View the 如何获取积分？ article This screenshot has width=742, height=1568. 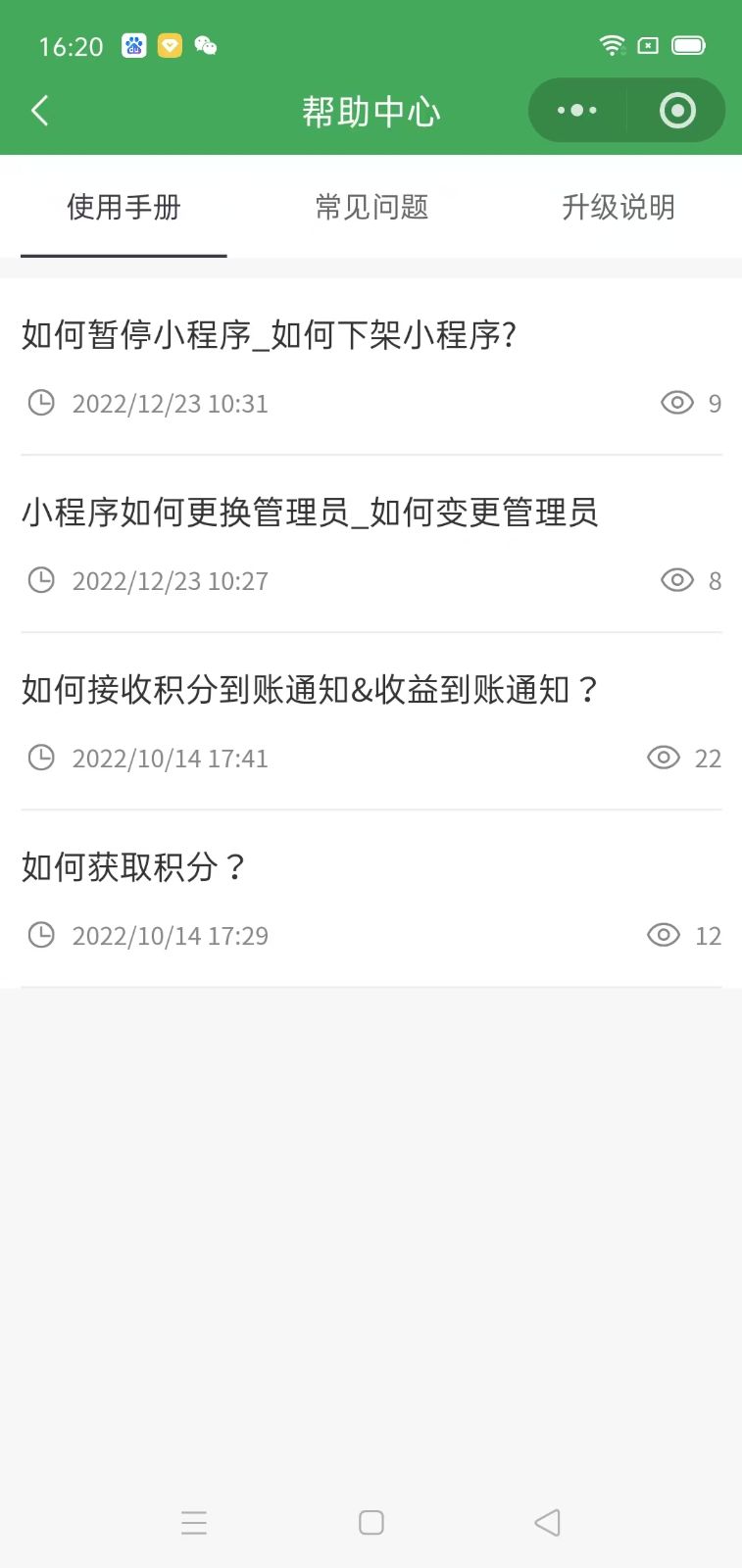pyautogui.click(x=134, y=868)
